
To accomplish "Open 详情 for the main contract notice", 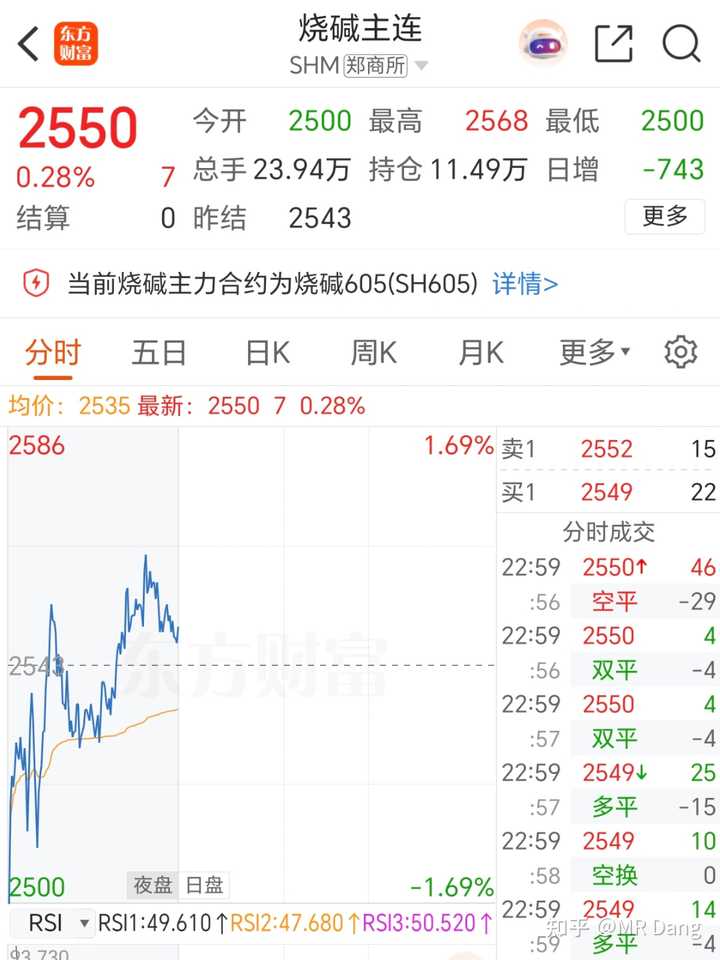I will pos(525,284).
